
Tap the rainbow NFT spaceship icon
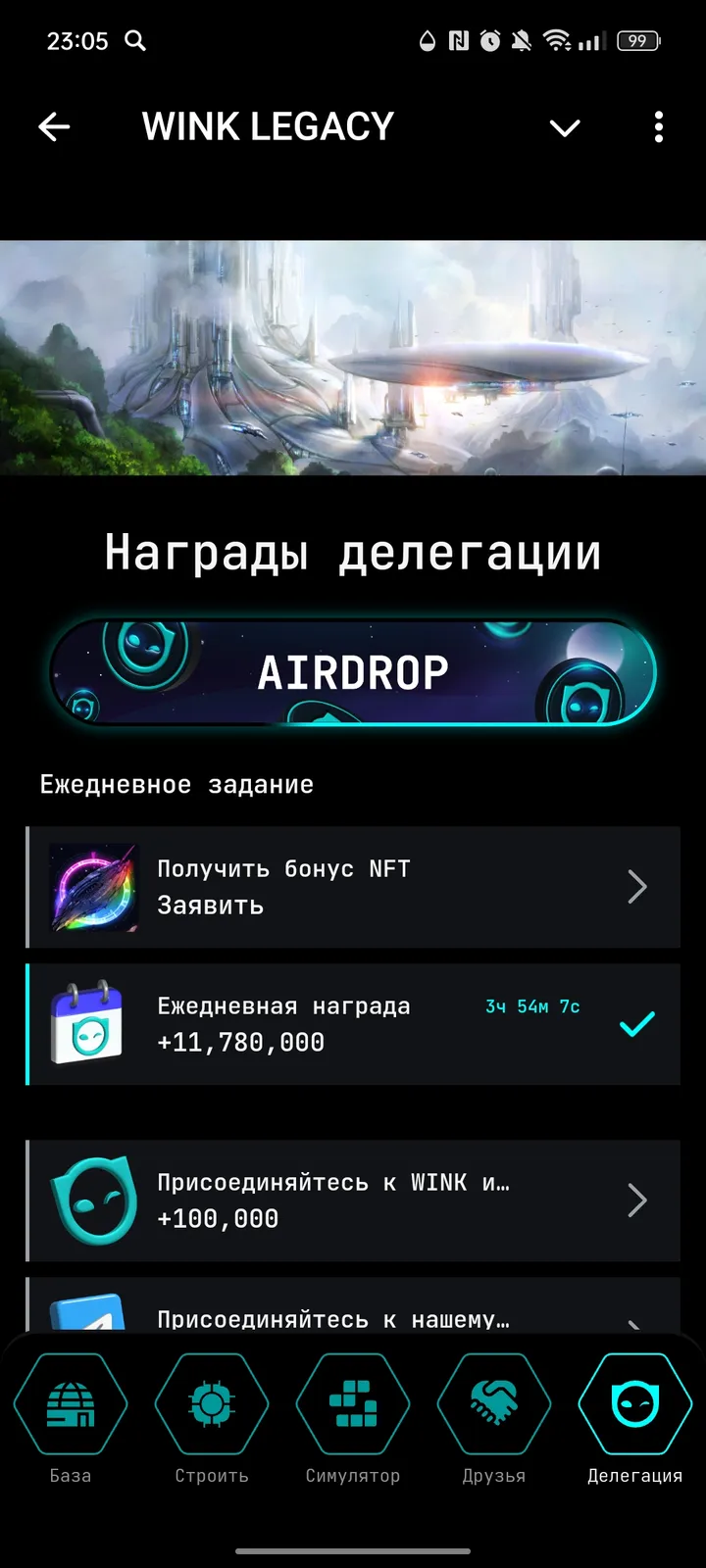pos(93,887)
